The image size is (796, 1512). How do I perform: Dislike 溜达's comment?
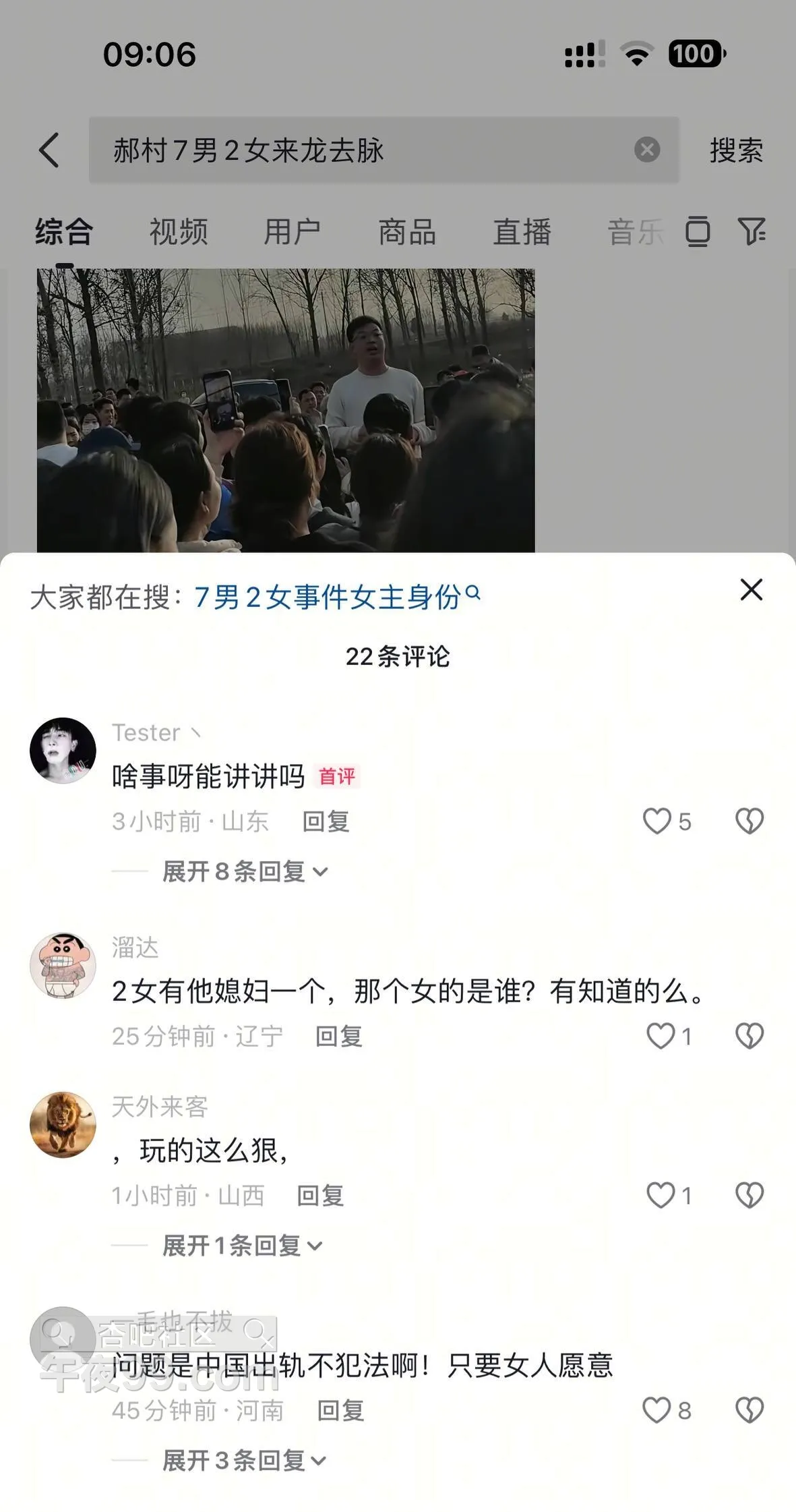(x=749, y=1036)
